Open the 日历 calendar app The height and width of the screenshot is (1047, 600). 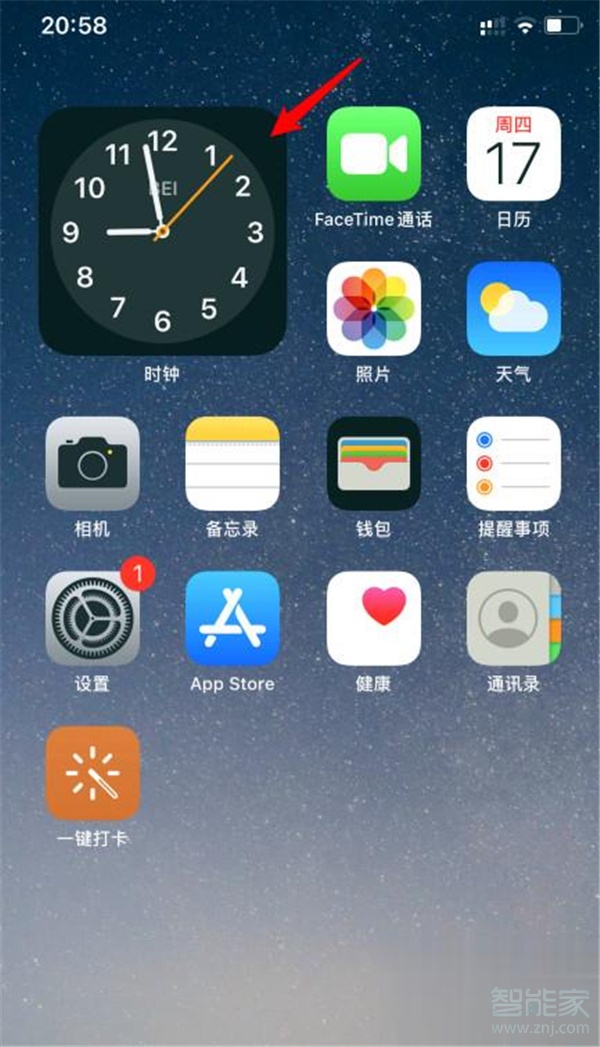coord(513,154)
